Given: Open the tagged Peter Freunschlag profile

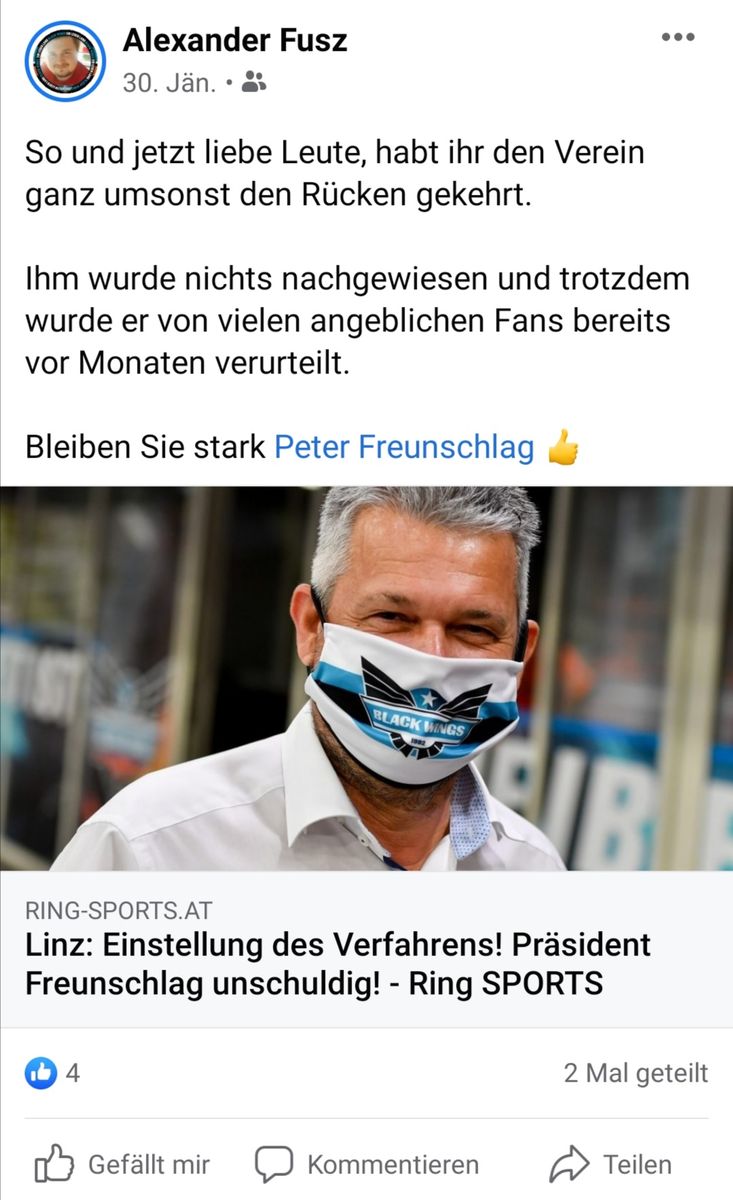Looking at the screenshot, I should tap(404, 446).
